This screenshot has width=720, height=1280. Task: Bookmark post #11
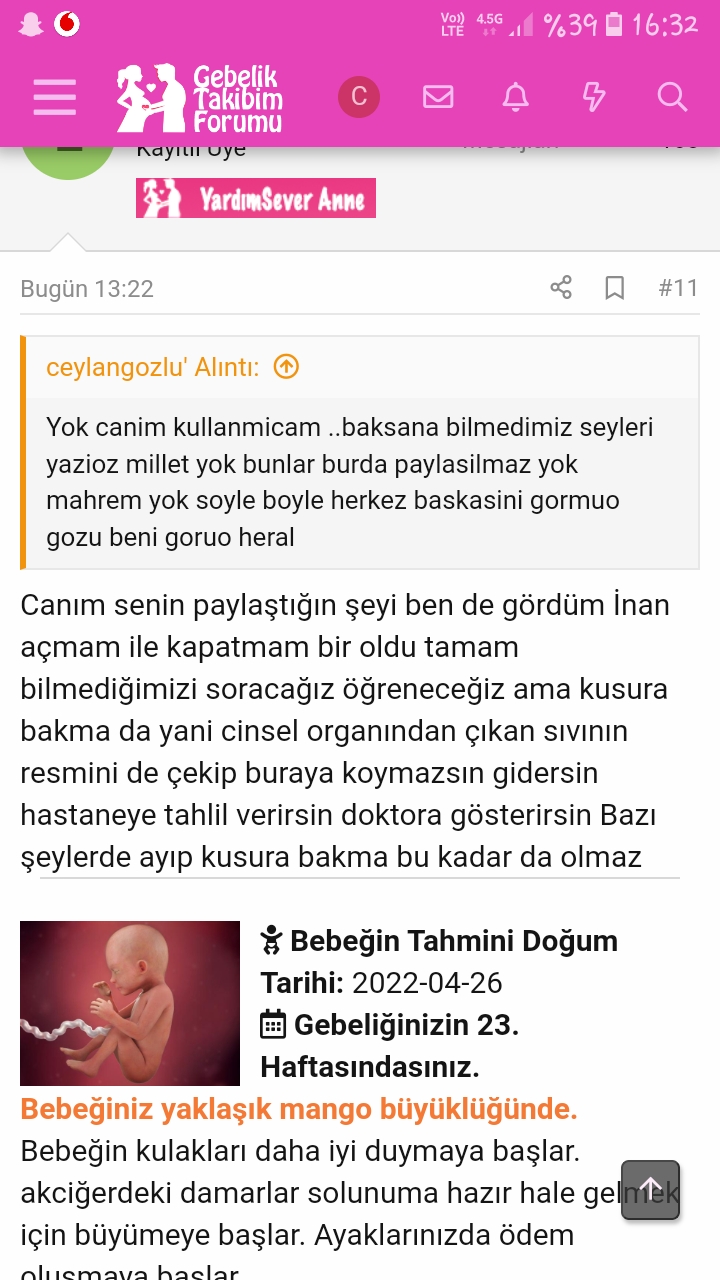(x=615, y=288)
